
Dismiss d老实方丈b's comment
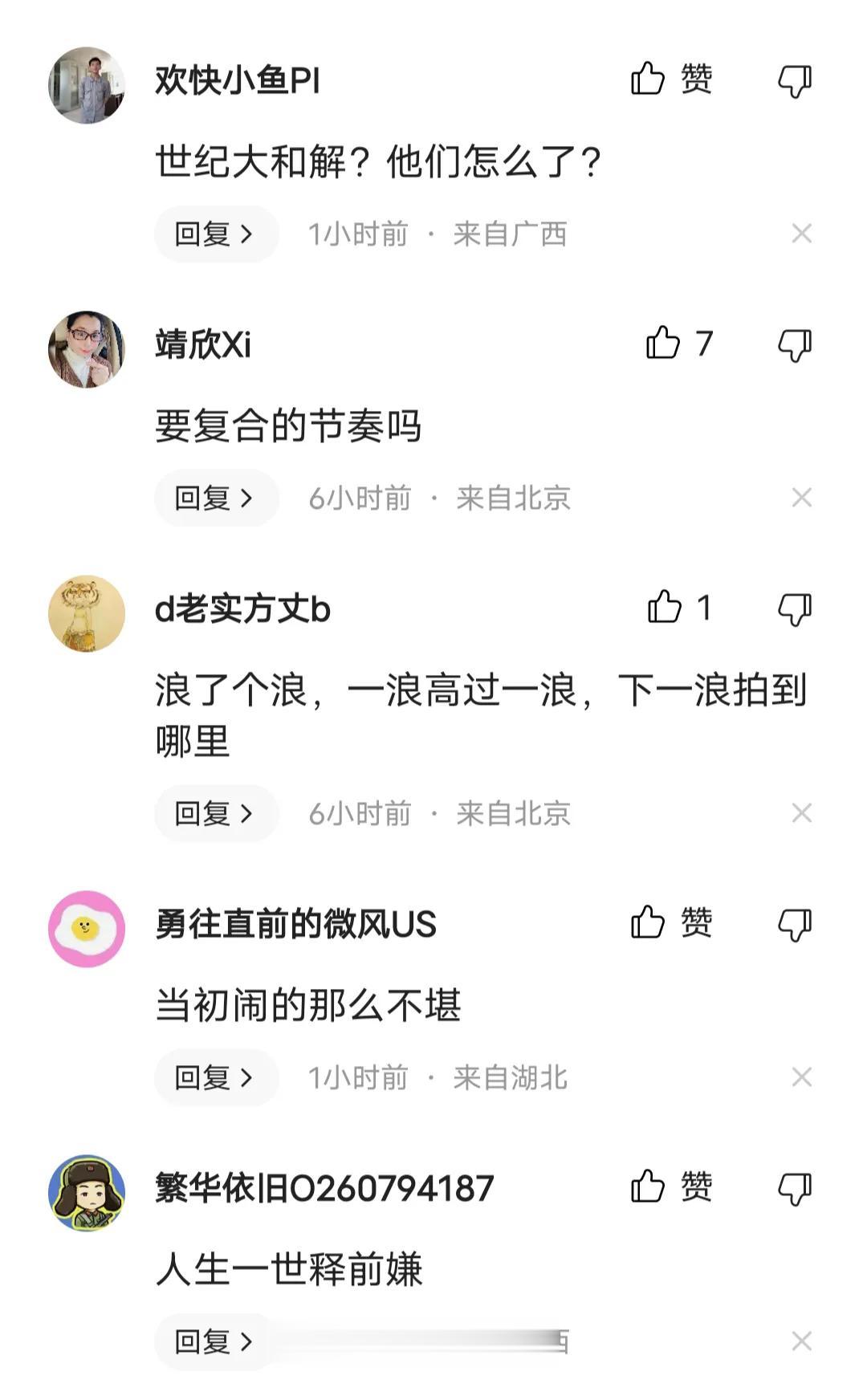(x=801, y=813)
